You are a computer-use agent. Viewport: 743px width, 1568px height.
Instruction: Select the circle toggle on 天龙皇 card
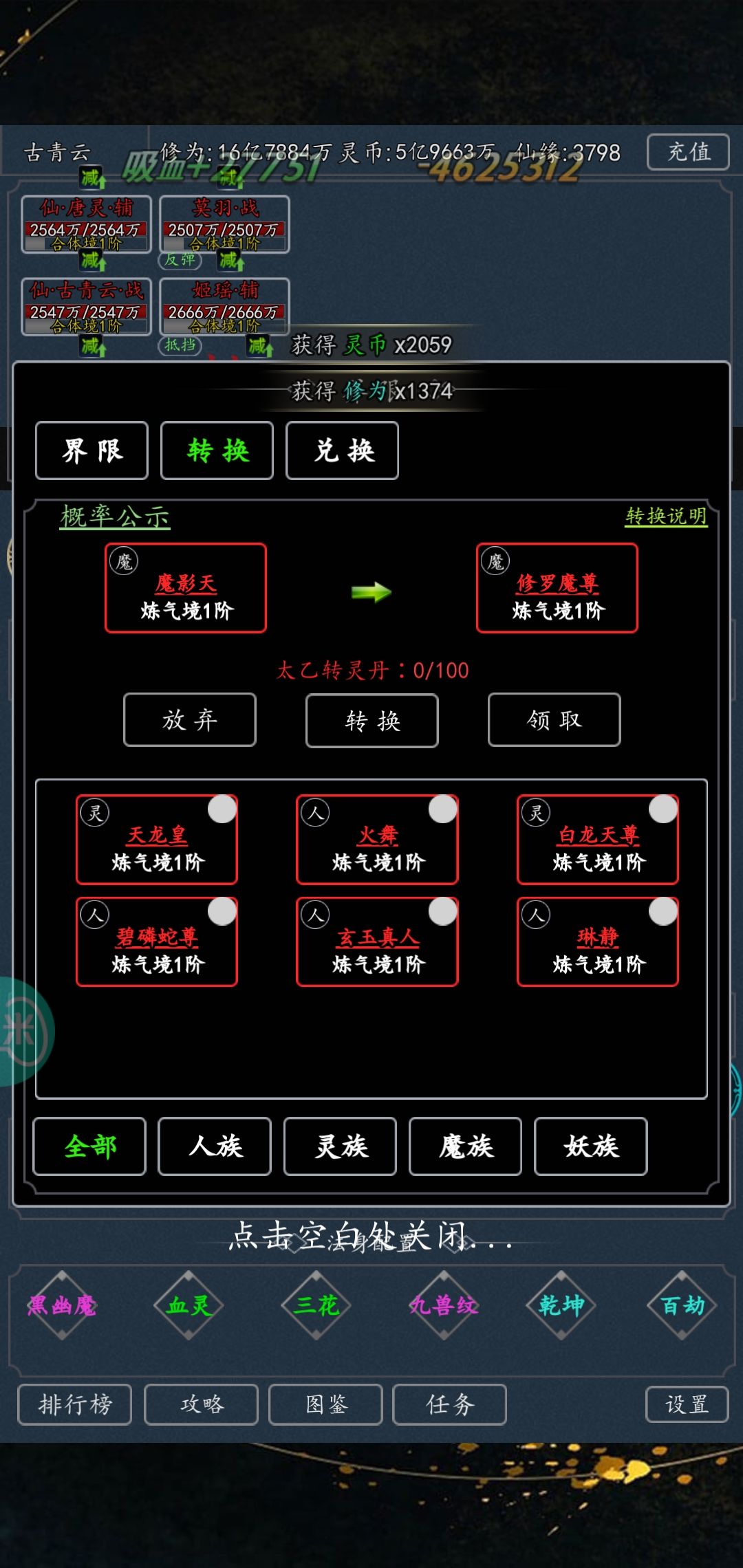[222, 811]
